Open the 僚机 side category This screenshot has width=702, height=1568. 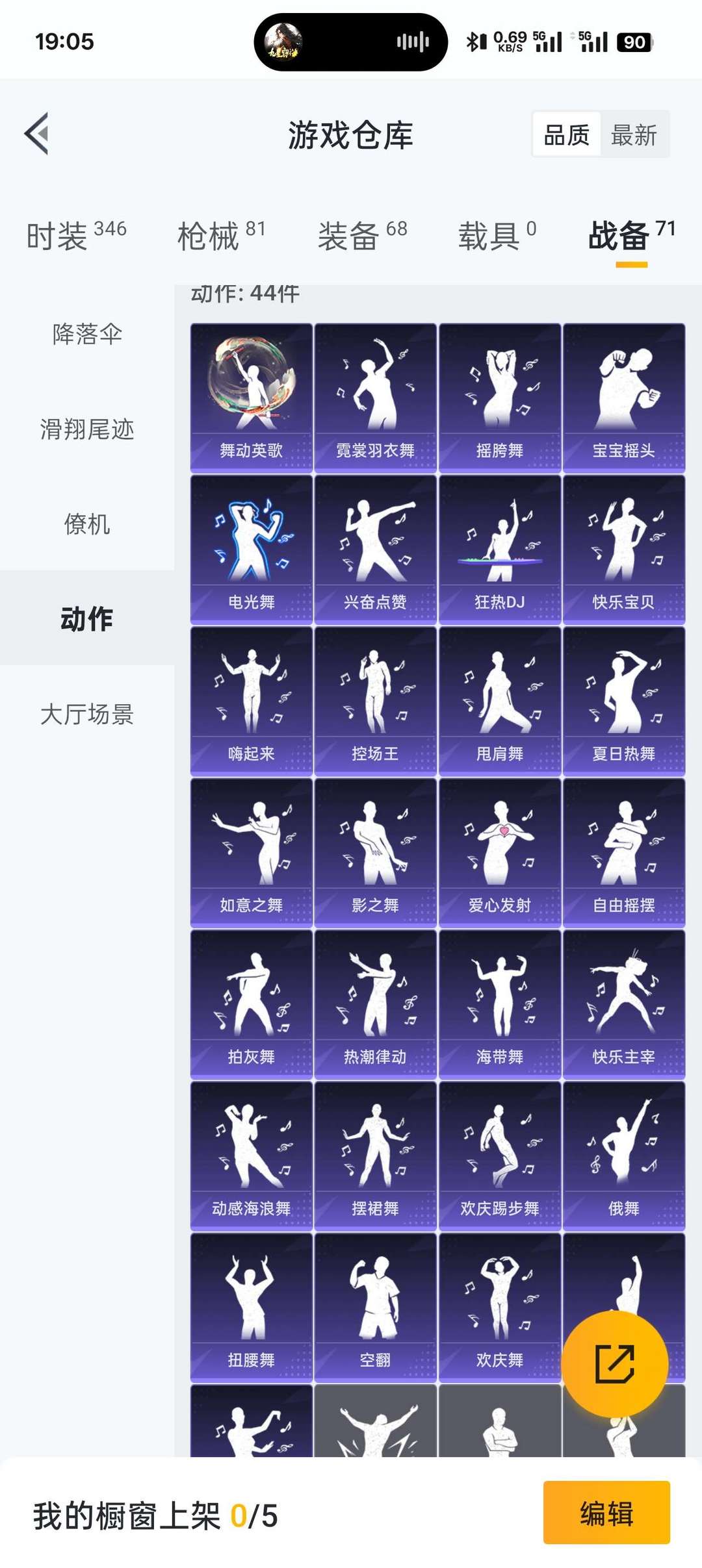point(87,524)
